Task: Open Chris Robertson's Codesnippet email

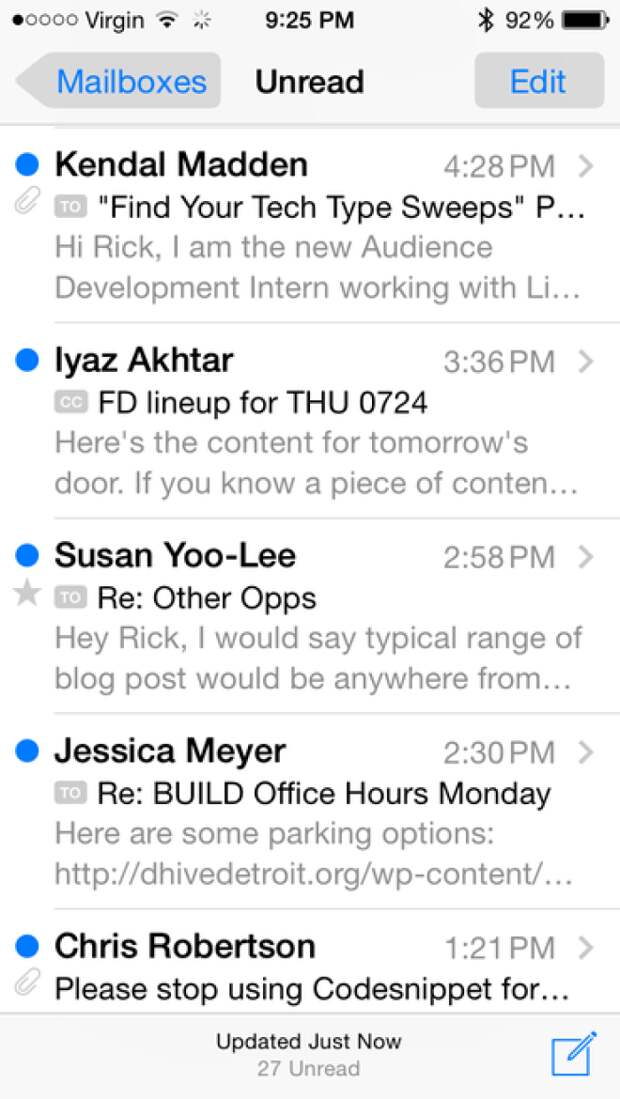Action: pyautogui.click(x=310, y=962)
